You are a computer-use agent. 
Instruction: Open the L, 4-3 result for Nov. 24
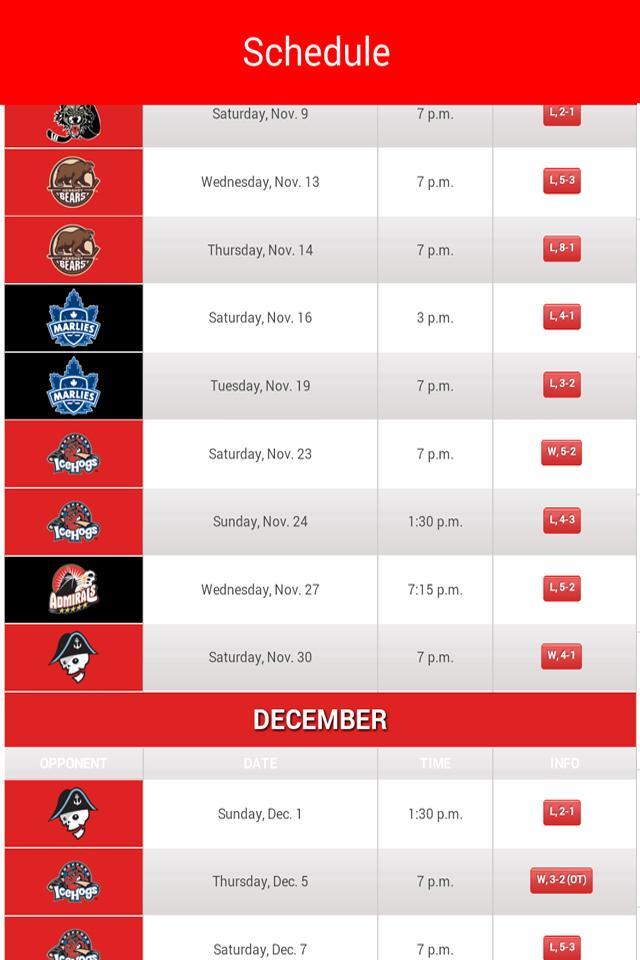pos(562,520)
